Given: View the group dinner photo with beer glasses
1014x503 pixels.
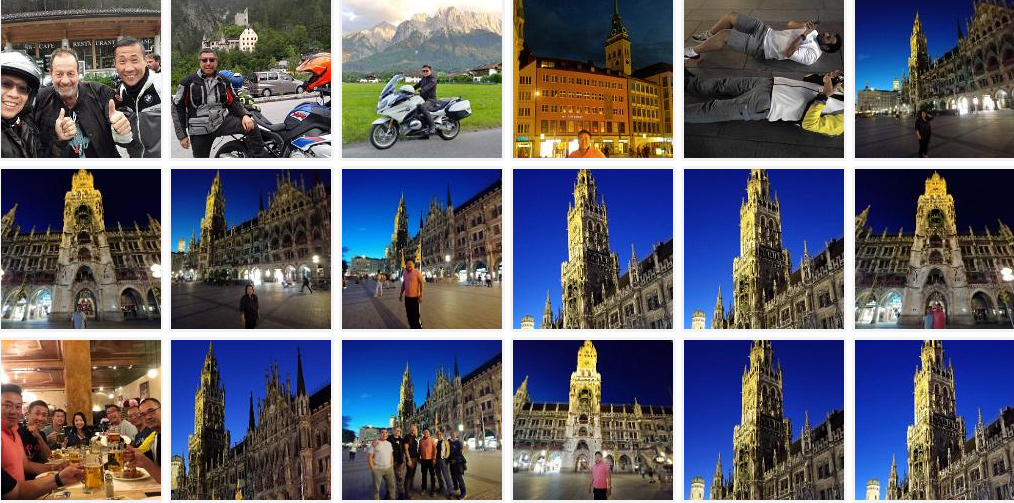Looking at the screenshot, I should (80, 420).
